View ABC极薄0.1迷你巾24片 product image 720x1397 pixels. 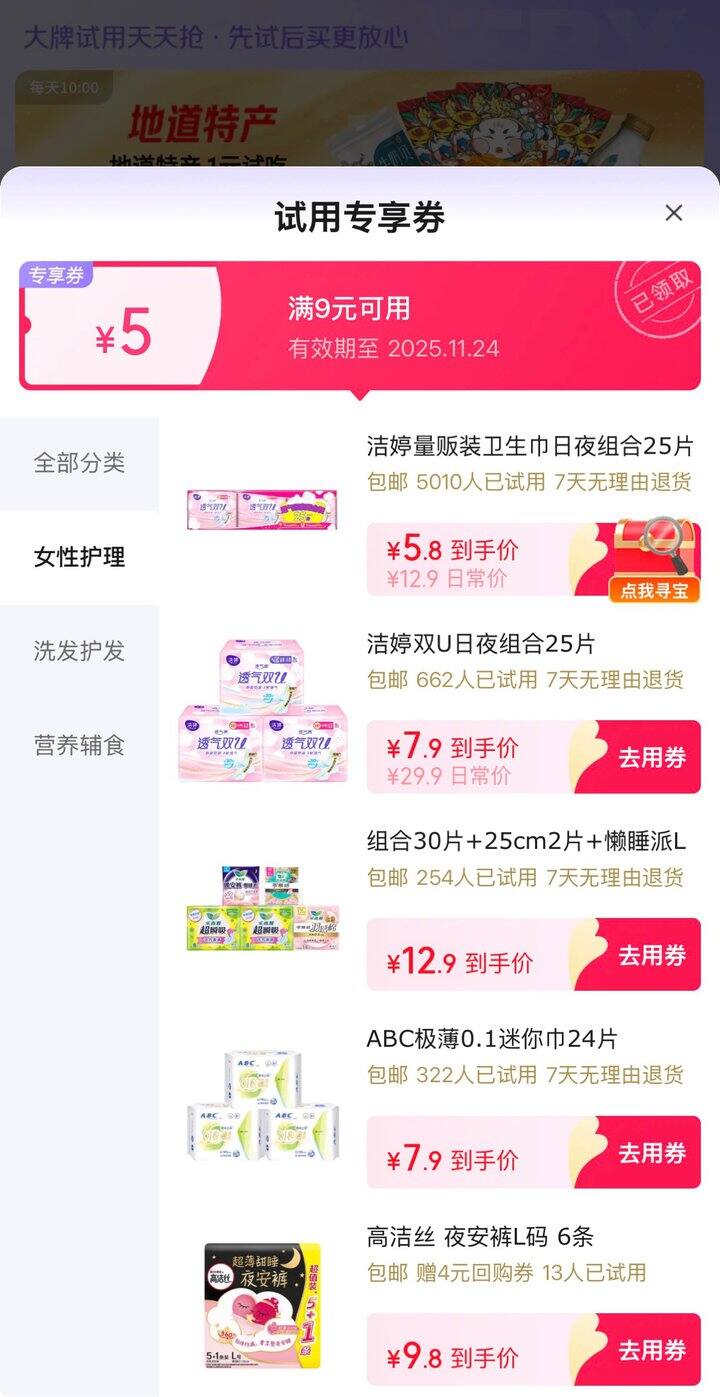pyautogui.click(x=262, y=1105)
